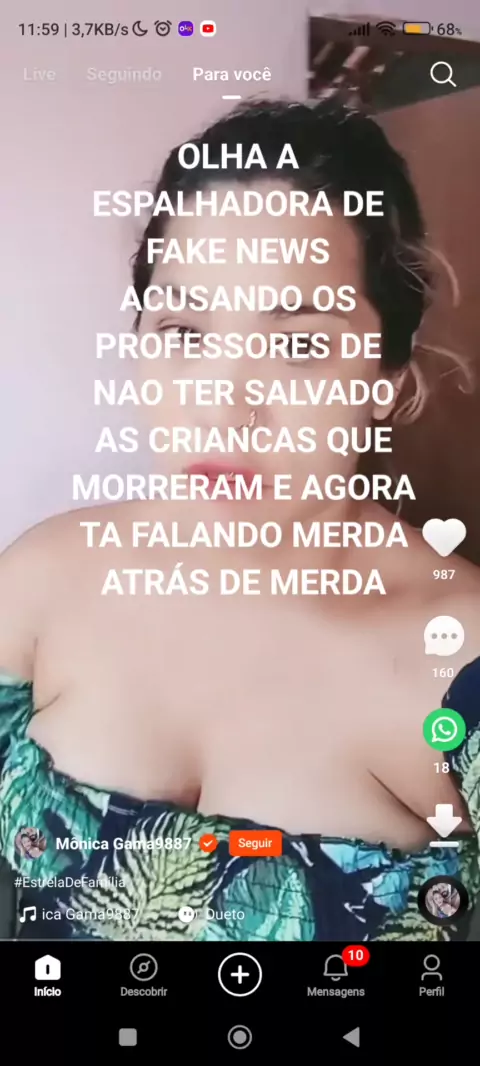
Task: Download this video
Action: [444, 825]
